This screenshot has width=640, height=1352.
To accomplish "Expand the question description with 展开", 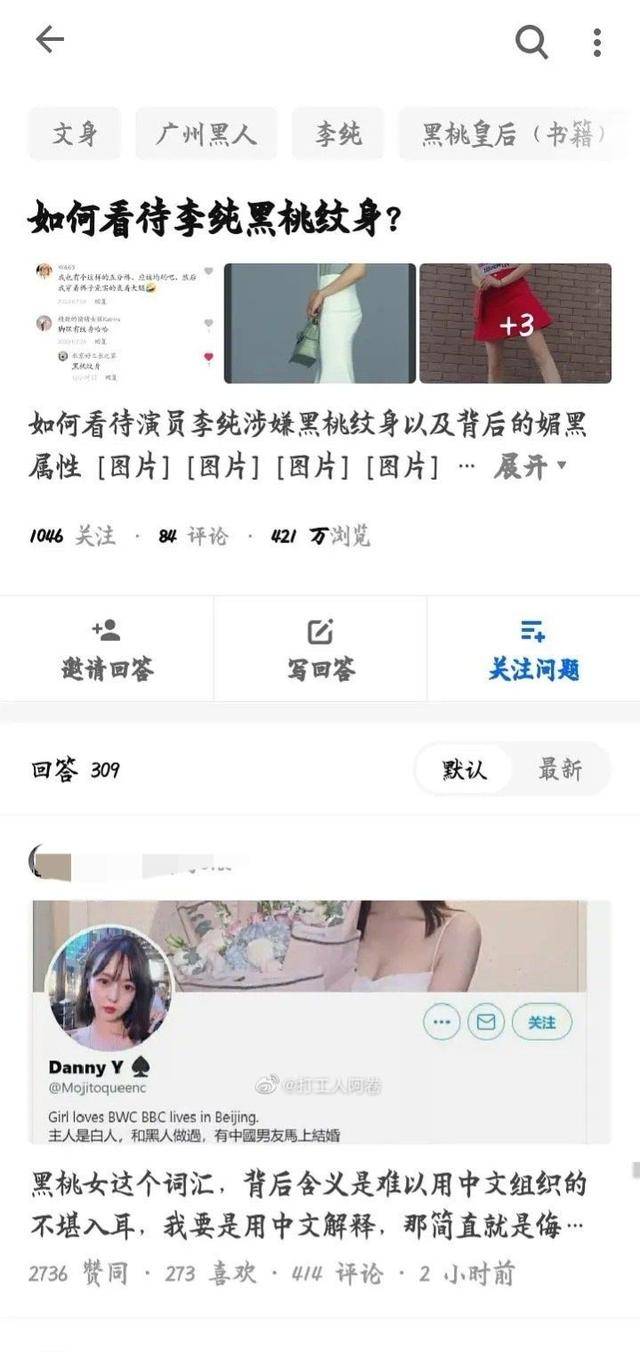I will click(530, 466).
